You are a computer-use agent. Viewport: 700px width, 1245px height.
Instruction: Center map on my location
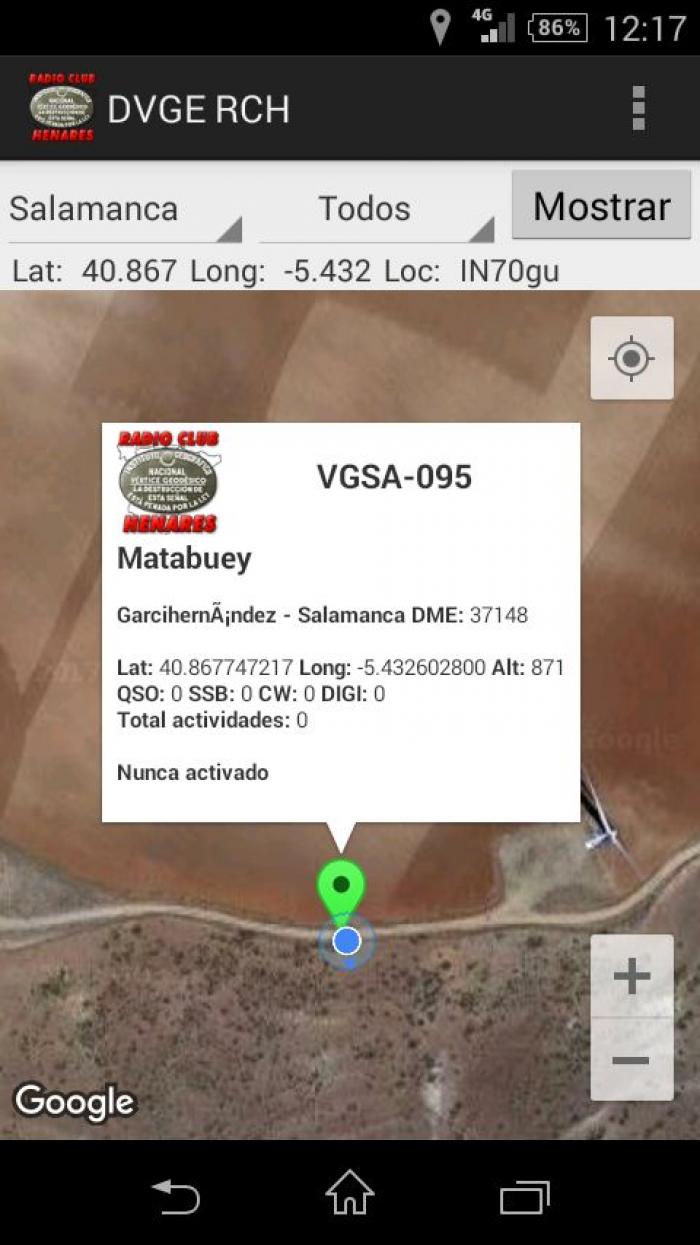(x=631, y=358)
